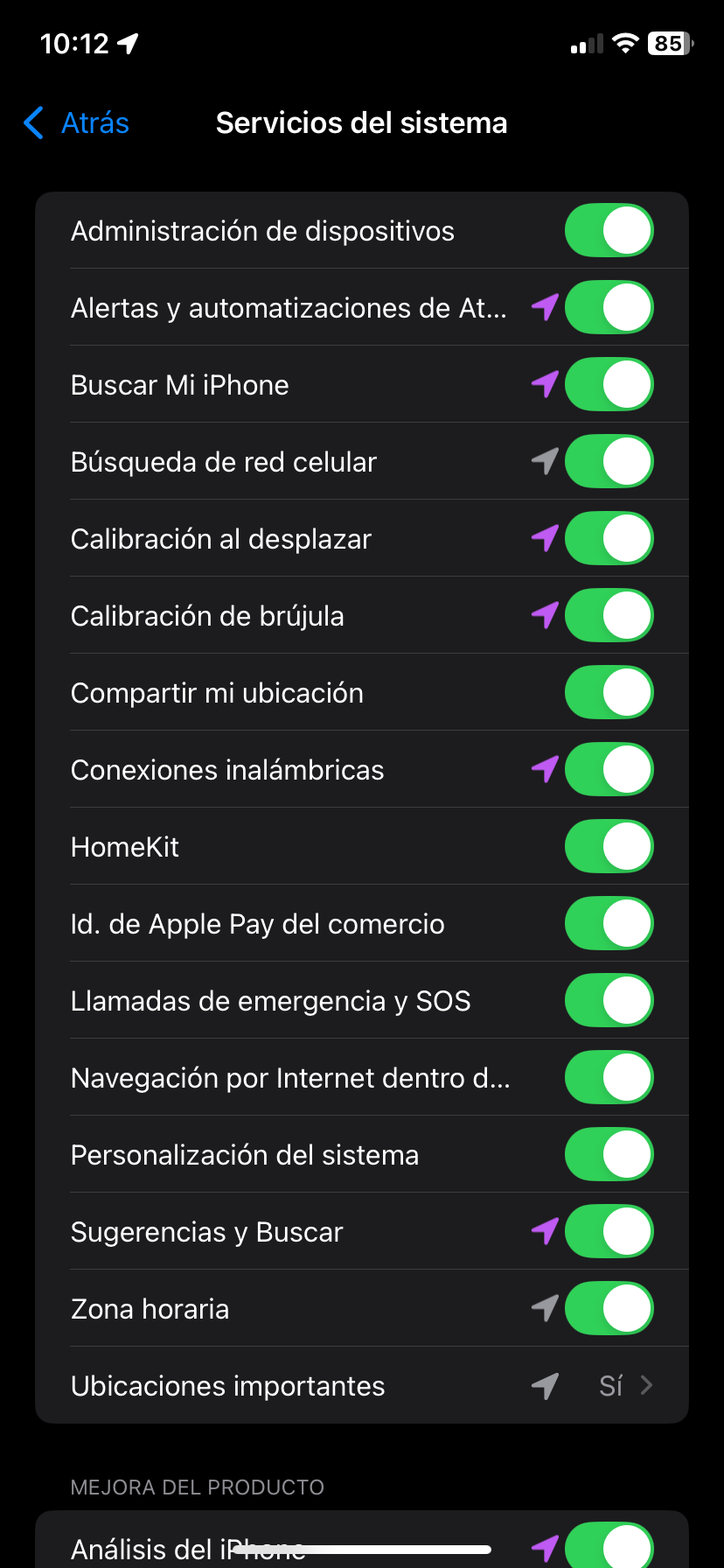Screen dimensions: 724x1568
Task: Switch off Calibración de brújula
Action: pyautogui.click(x=609, y=616)
